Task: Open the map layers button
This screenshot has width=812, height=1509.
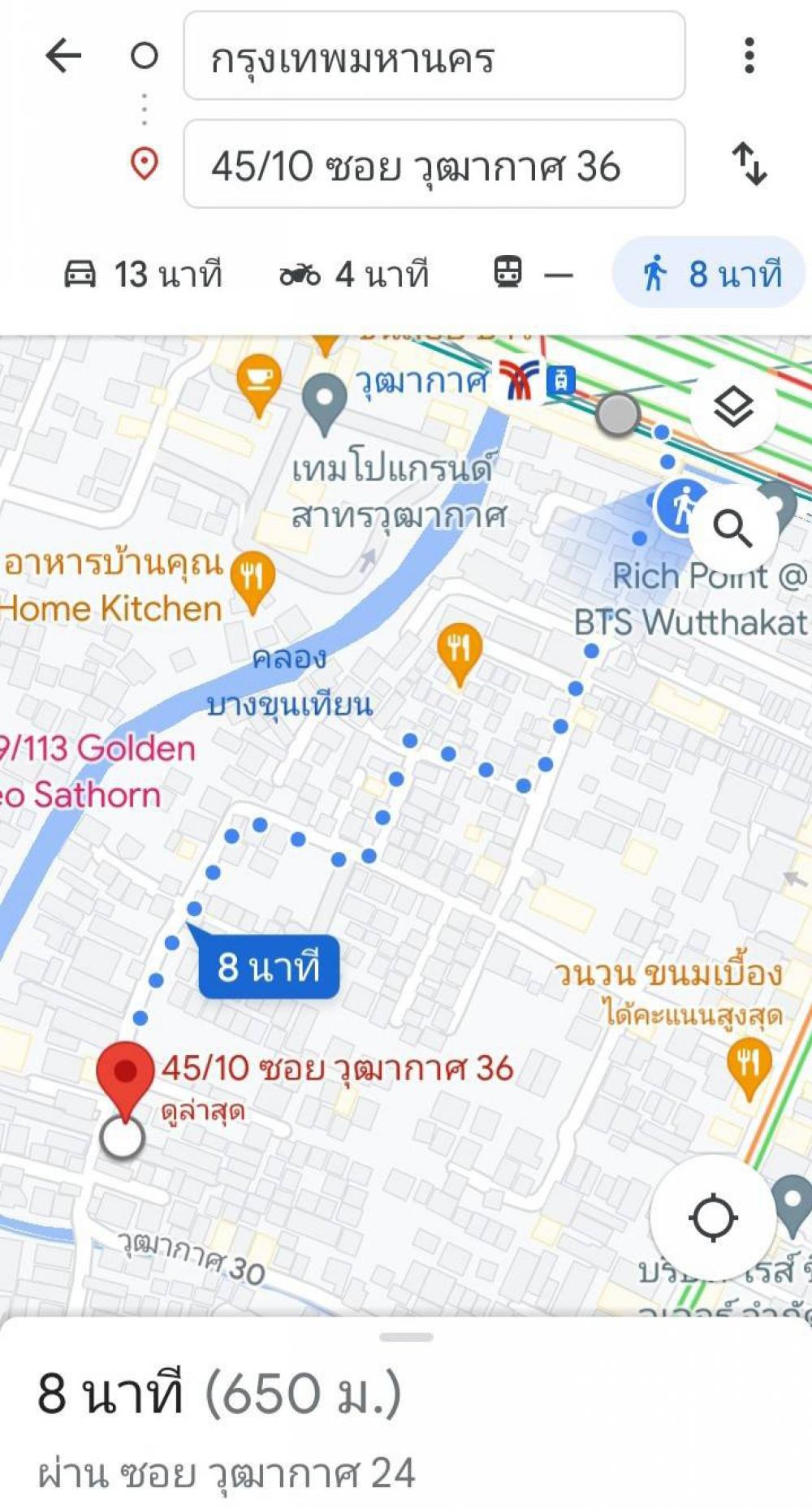Action: click(x=733, y=409)
